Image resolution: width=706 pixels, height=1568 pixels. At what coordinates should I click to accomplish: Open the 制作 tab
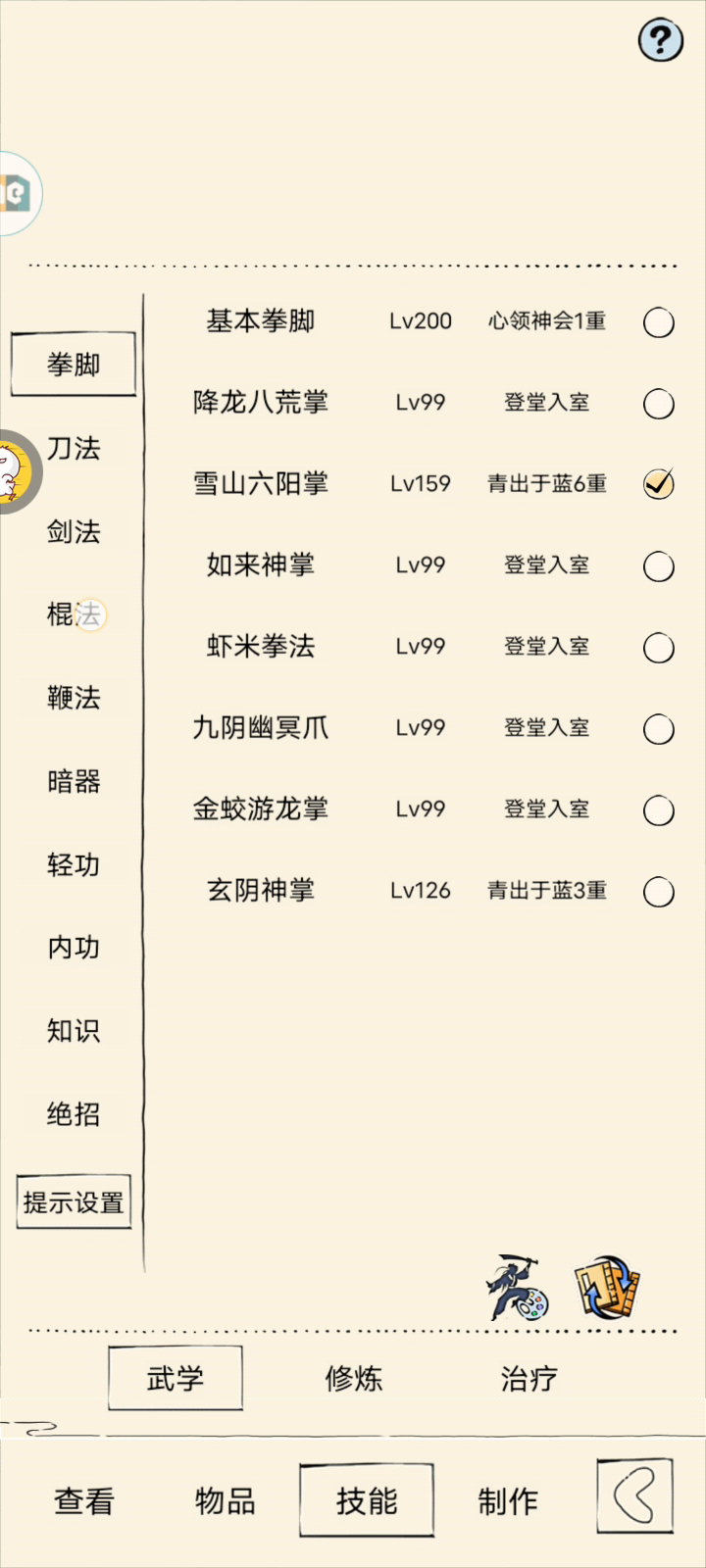pos(508,1500)
